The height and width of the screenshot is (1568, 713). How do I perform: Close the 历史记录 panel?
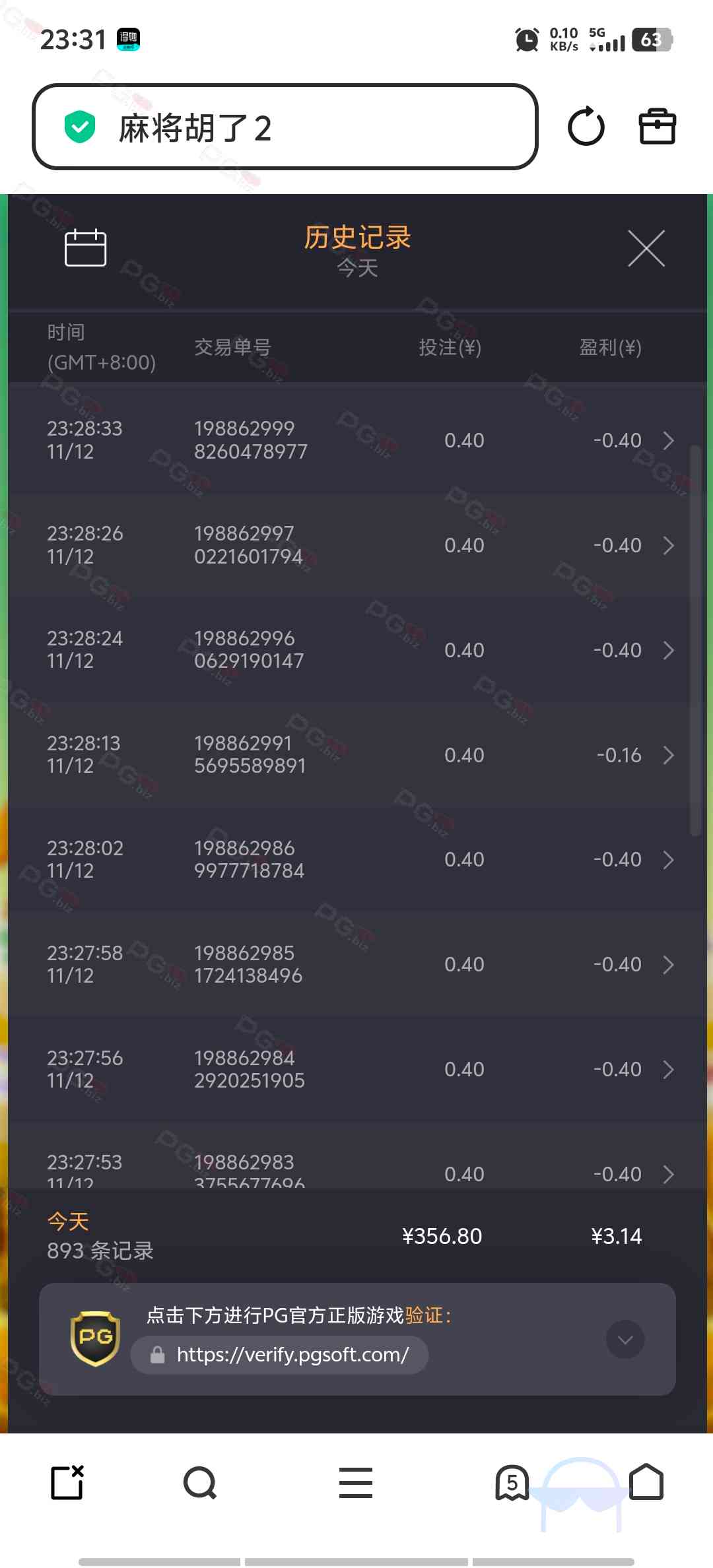pos(646,249)
